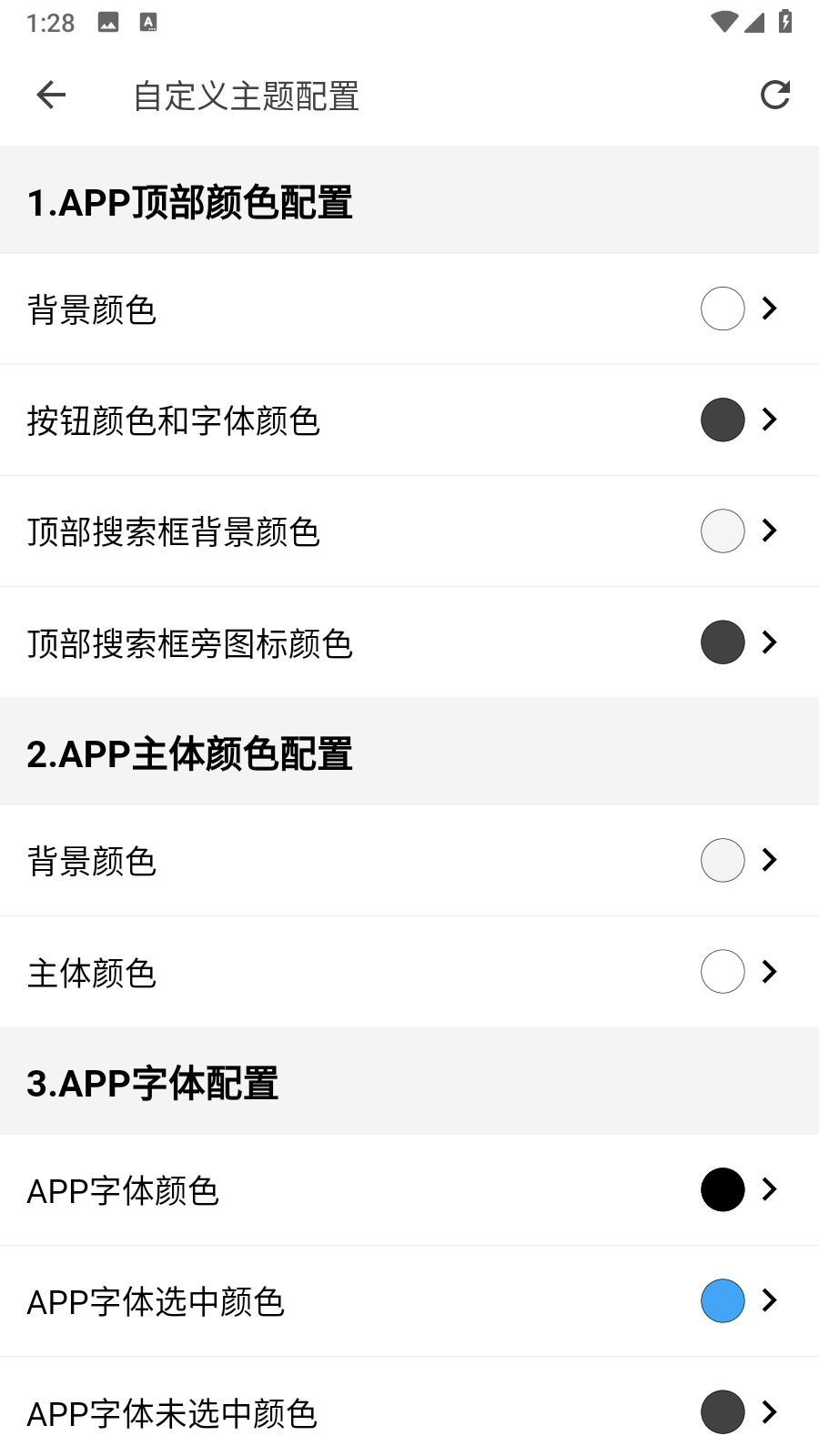Viewport: 819px width, 1456px height.
Task: Open 顶部搜索框背景颜色 setting
Action: (409, 531)
